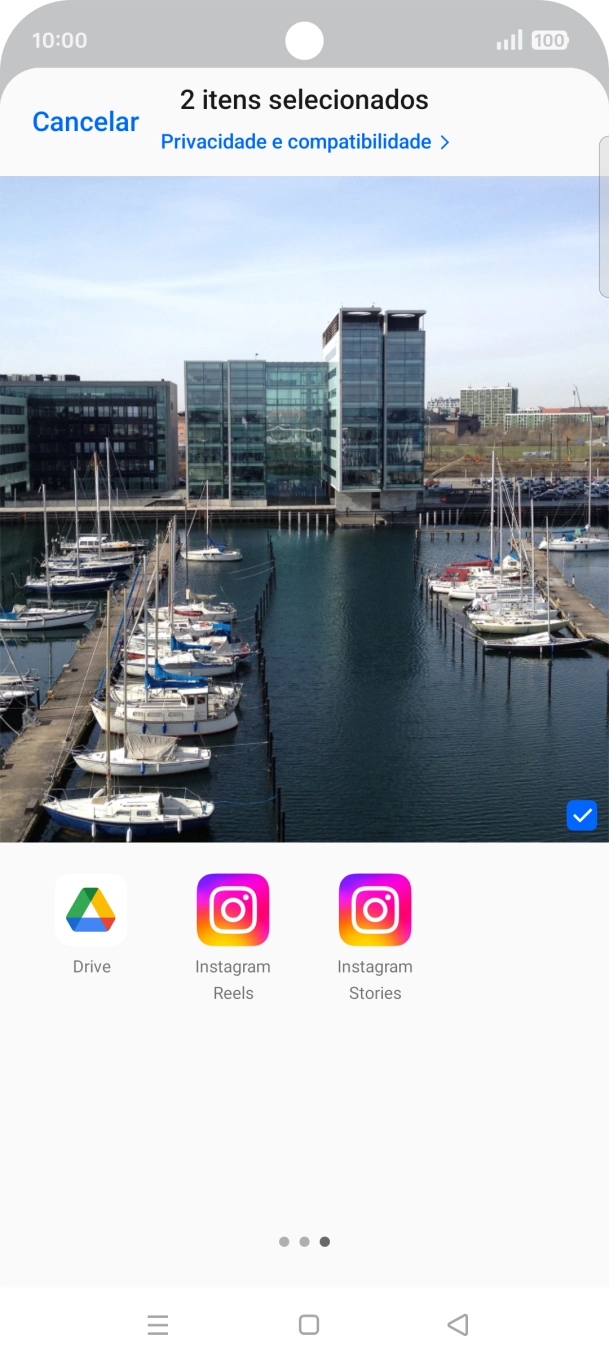The height and width of the screenshot is (1362, 609).
Task: Go back with the system back button
Action: (457, 1325)
